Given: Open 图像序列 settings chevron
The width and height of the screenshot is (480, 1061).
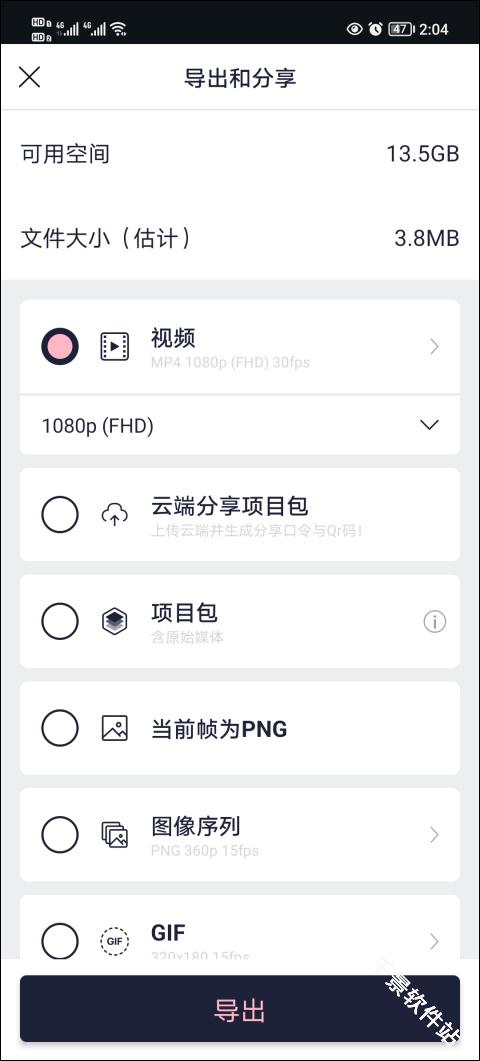Looking at the screenshot, I should coord(435,834).
